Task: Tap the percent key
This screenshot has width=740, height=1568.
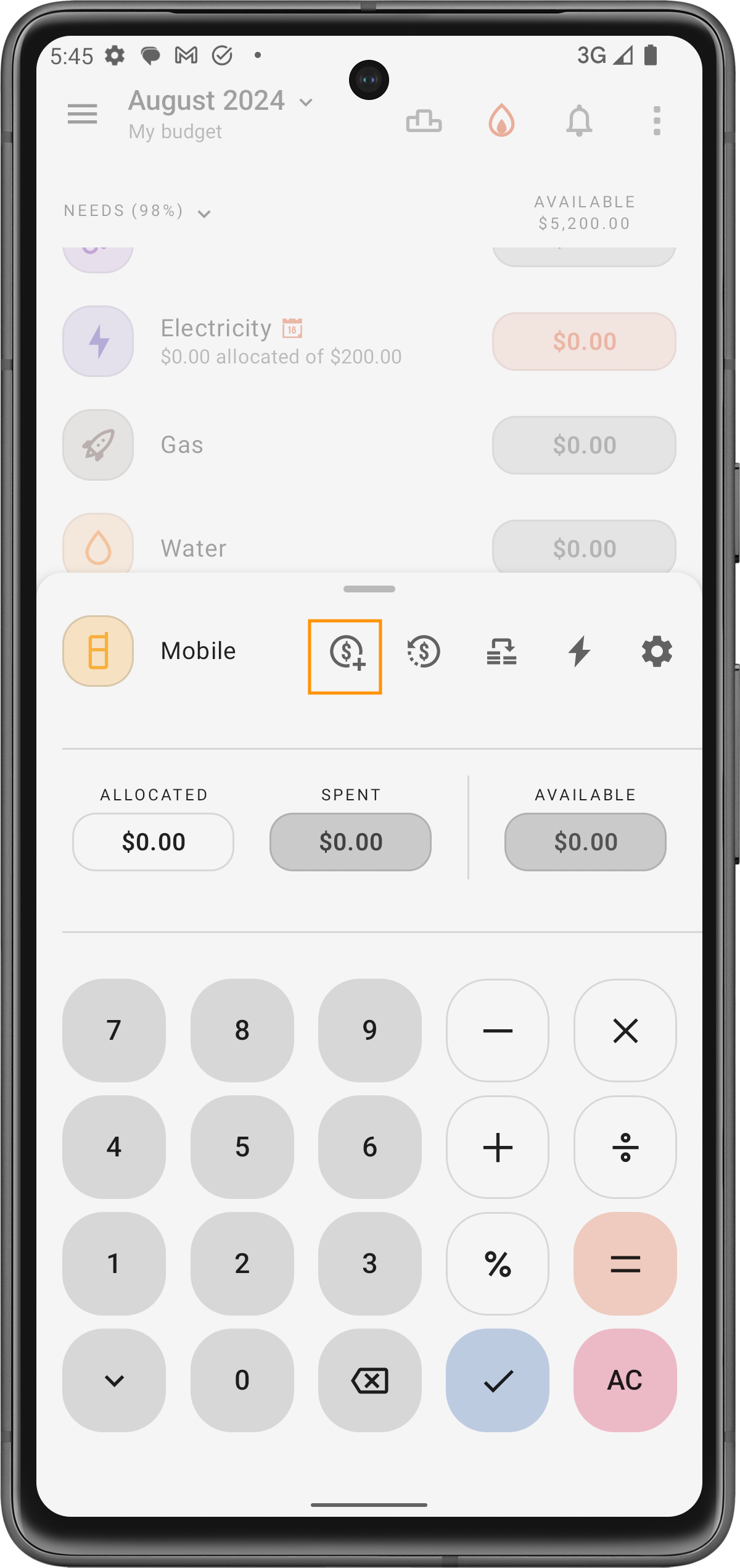Action: click(498, 1263)
